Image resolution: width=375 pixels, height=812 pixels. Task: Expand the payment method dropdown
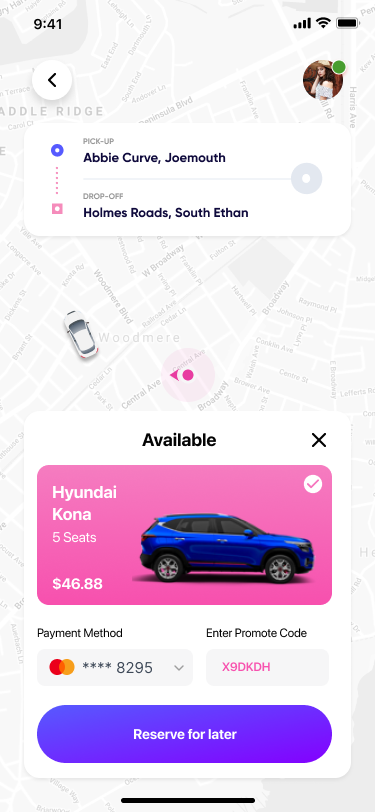coord(115,668)
